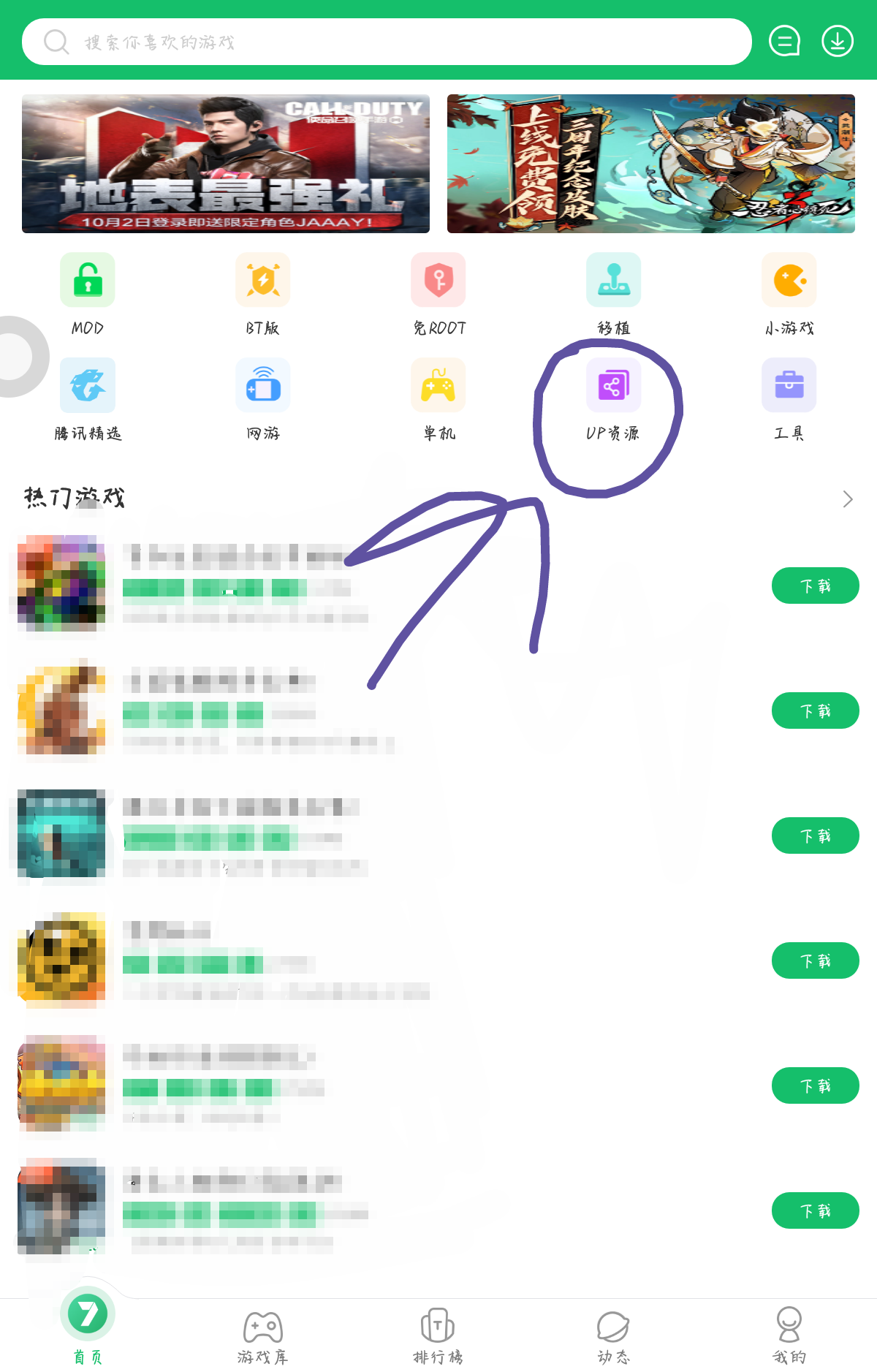877x1372 pixels.
Task: Open the messages icon in the top bar
Action: [784, 42]
